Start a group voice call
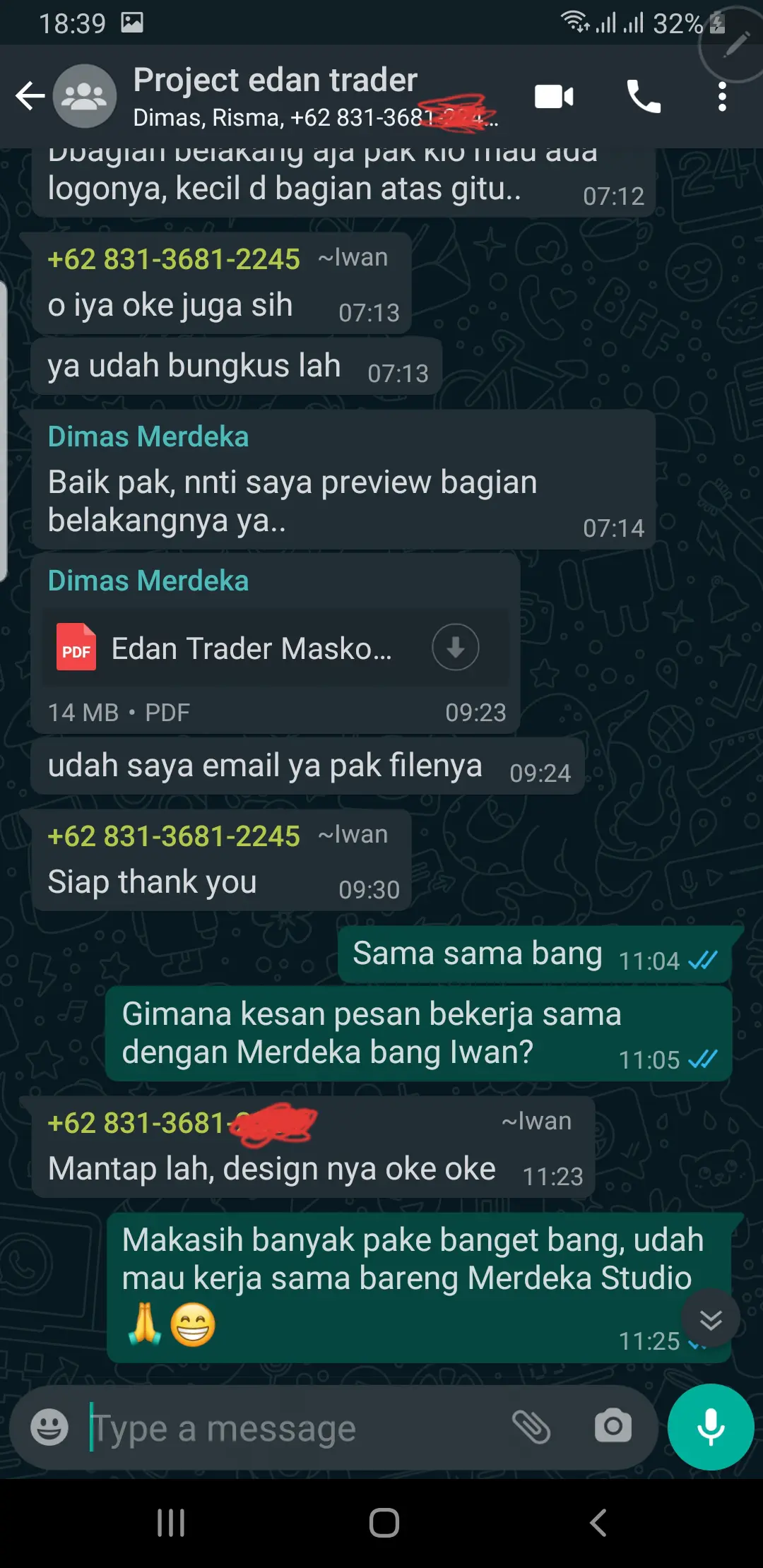Screen dimensions: 763x1568 tap(644, 97)
